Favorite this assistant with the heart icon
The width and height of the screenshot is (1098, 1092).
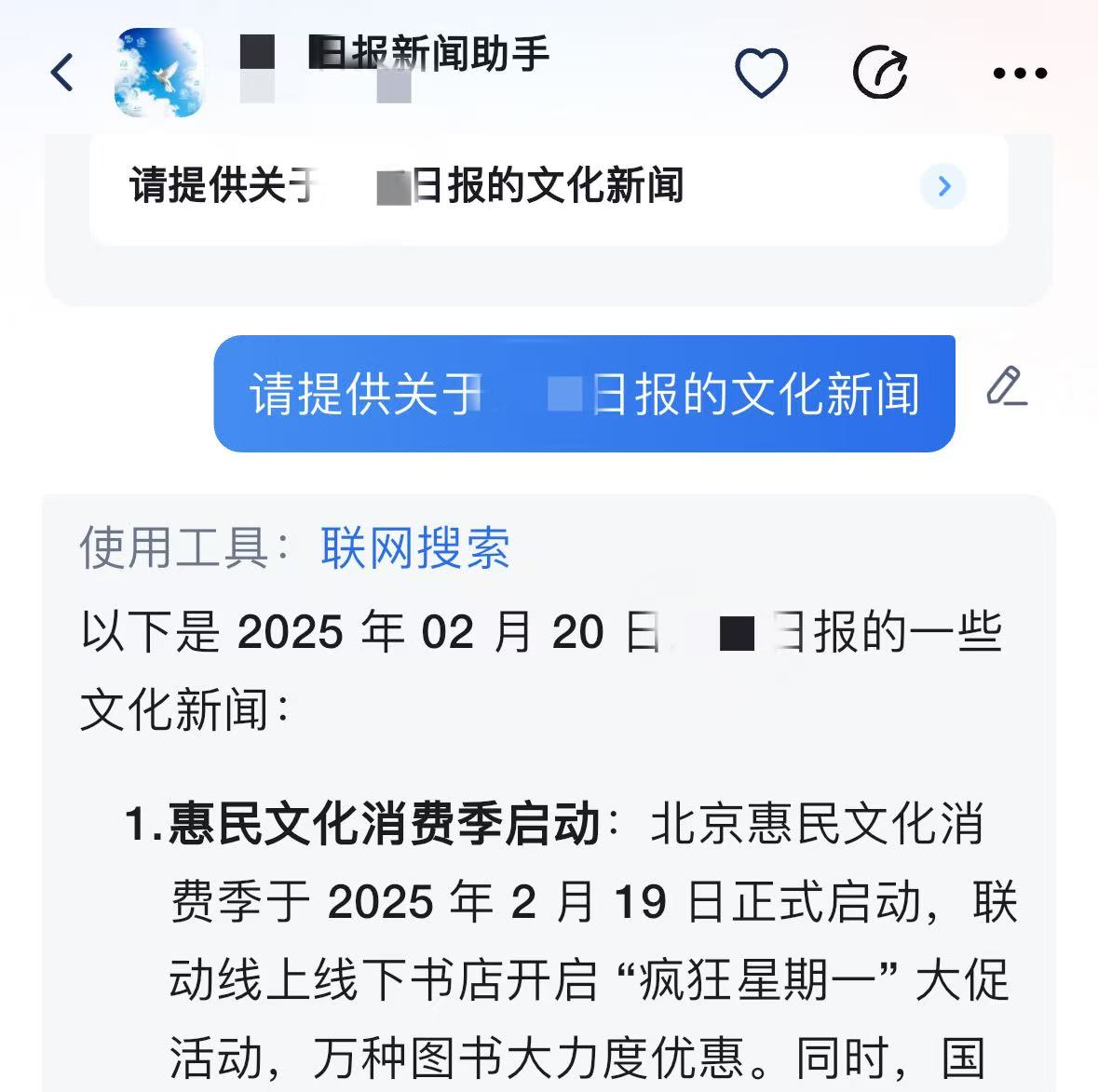[x=761, y=74]
